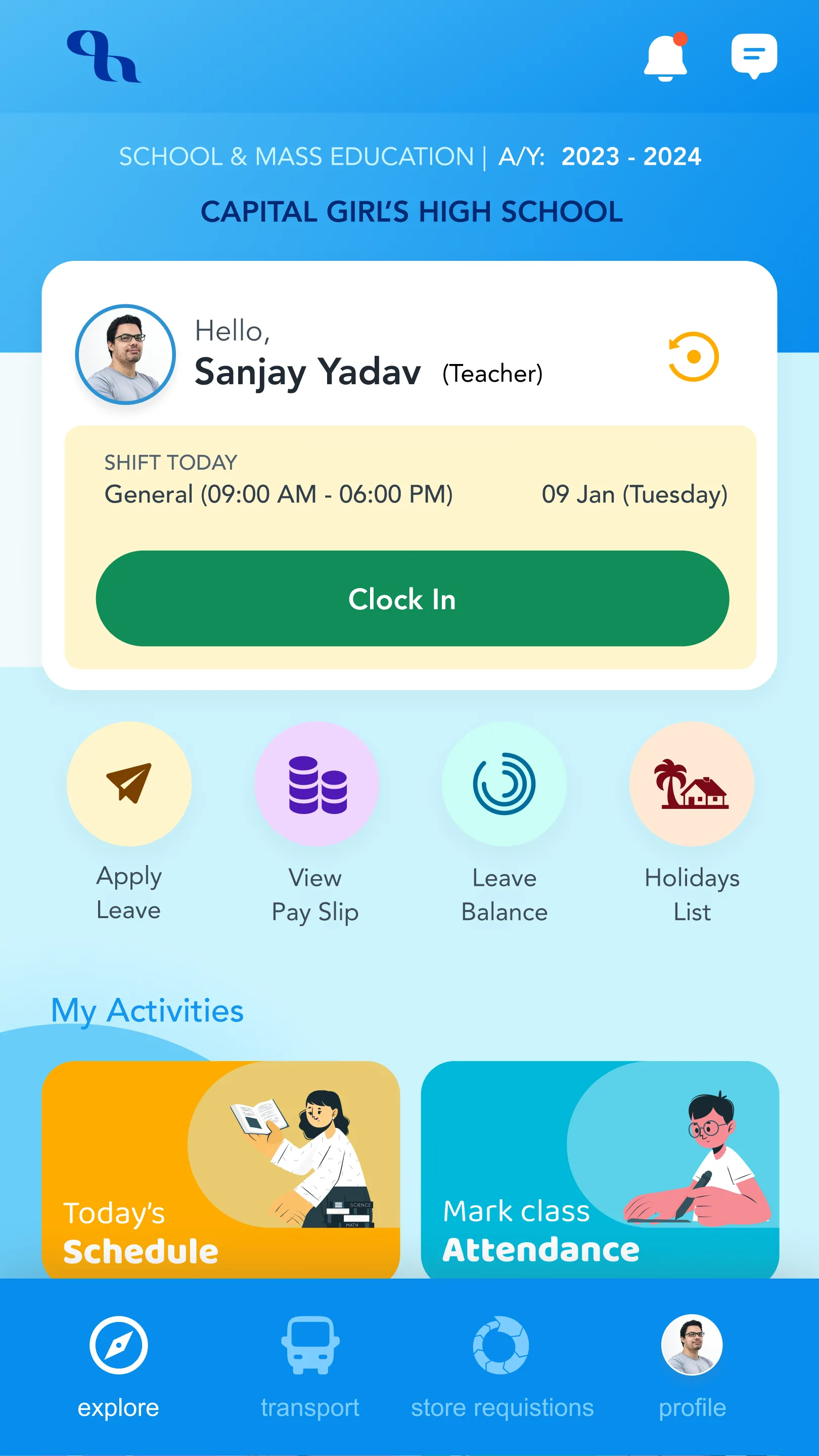This screenshot has height=1456, width=819.
Task: Tap the red notification dot on bell
Action: (x=681, y=38)
